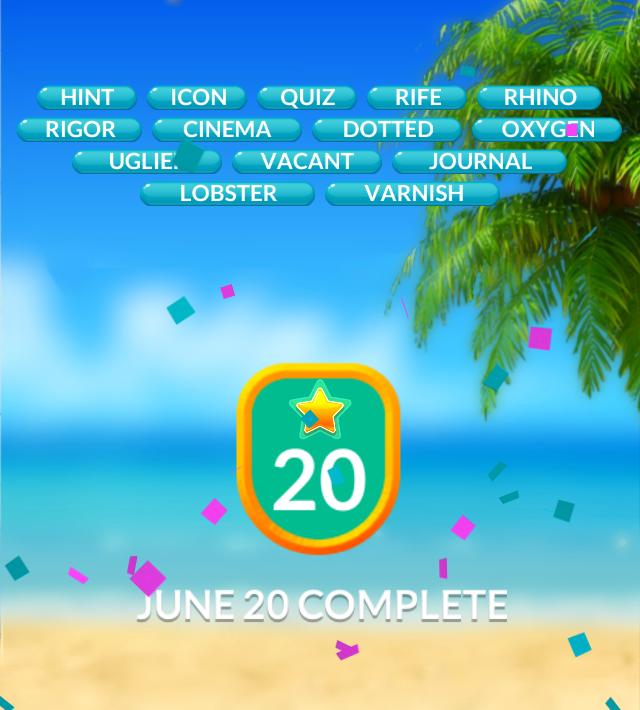Open the OXYGEN word chip
Image resolution: width=640 pixels, height=710 pixels.
pyautogui.click(x=546, y=130)
